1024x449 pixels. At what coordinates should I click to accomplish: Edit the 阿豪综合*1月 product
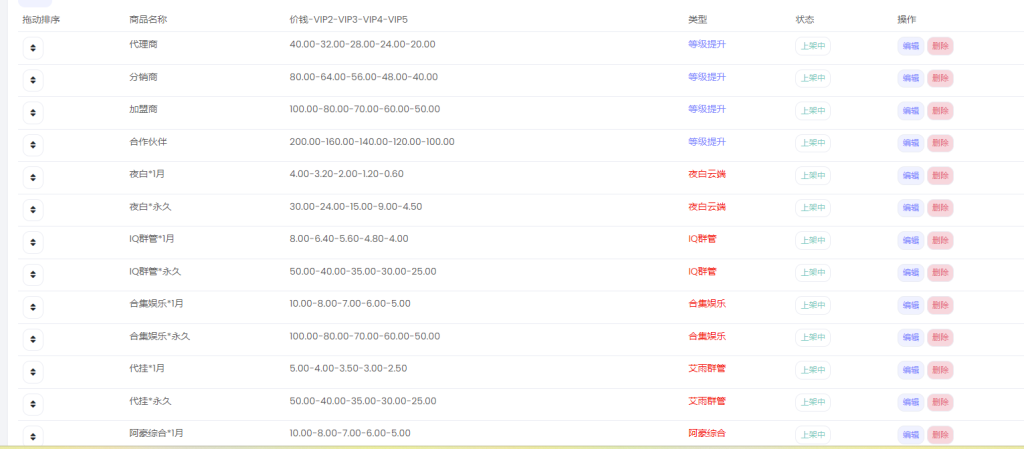910,434
